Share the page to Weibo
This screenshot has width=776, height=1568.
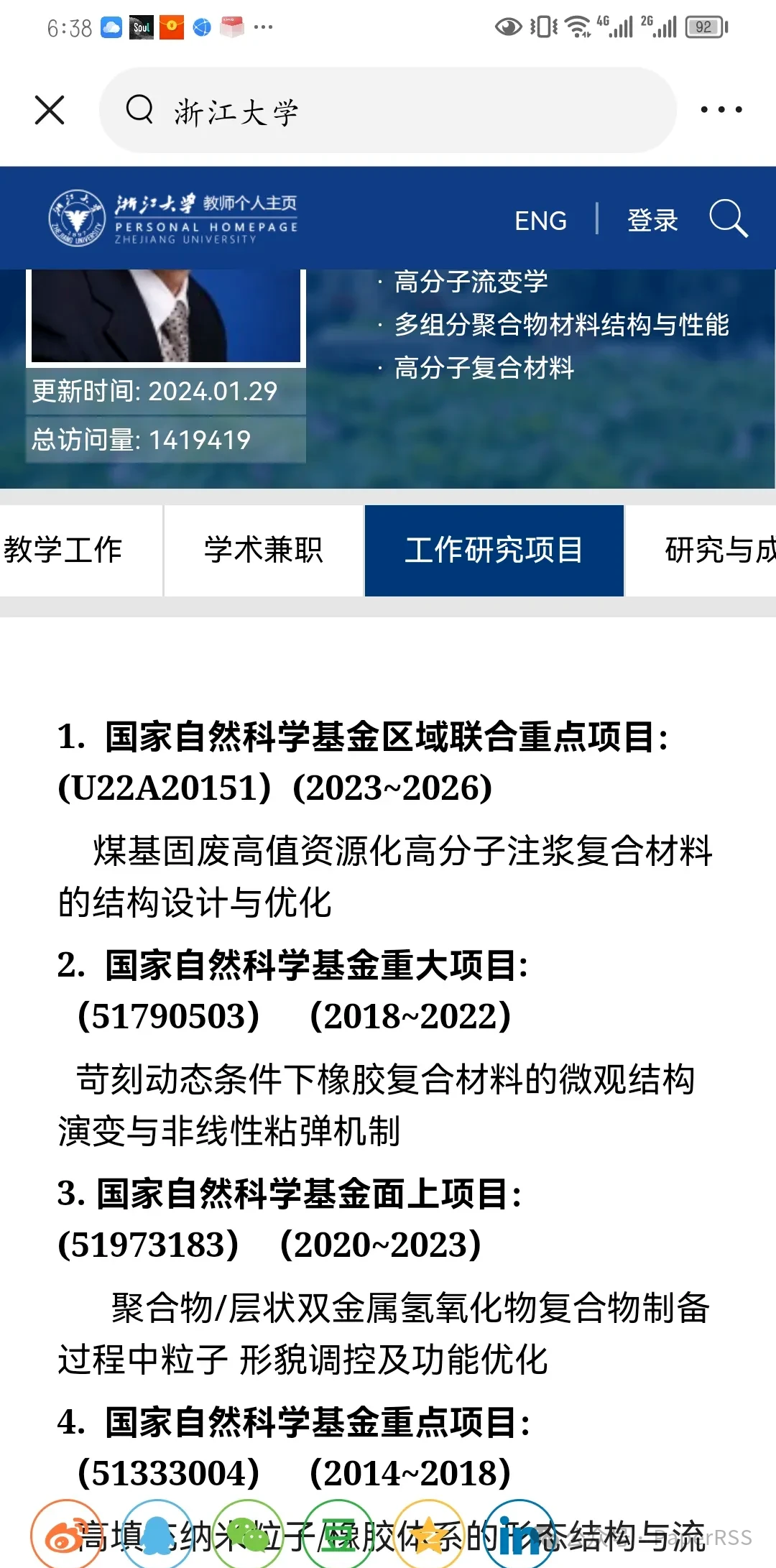coord(66,1535)
